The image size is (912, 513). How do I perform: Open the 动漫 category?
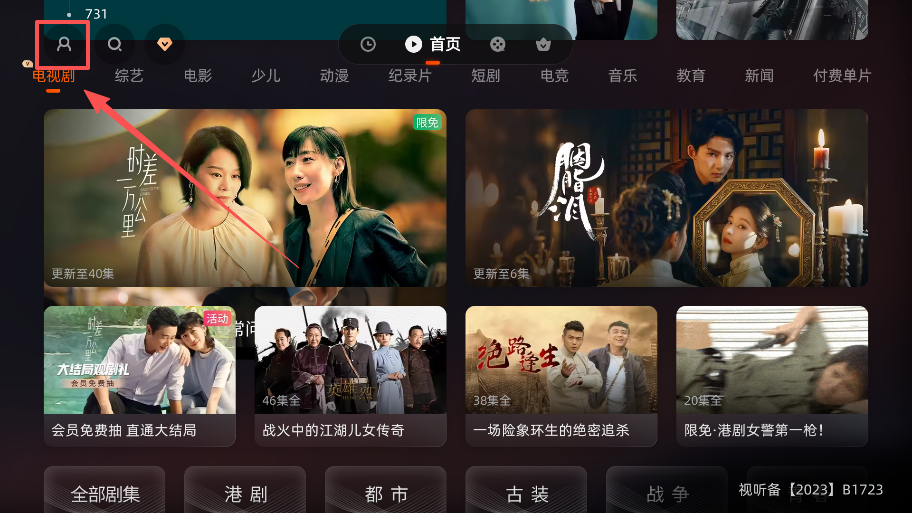tap(334, 76)
